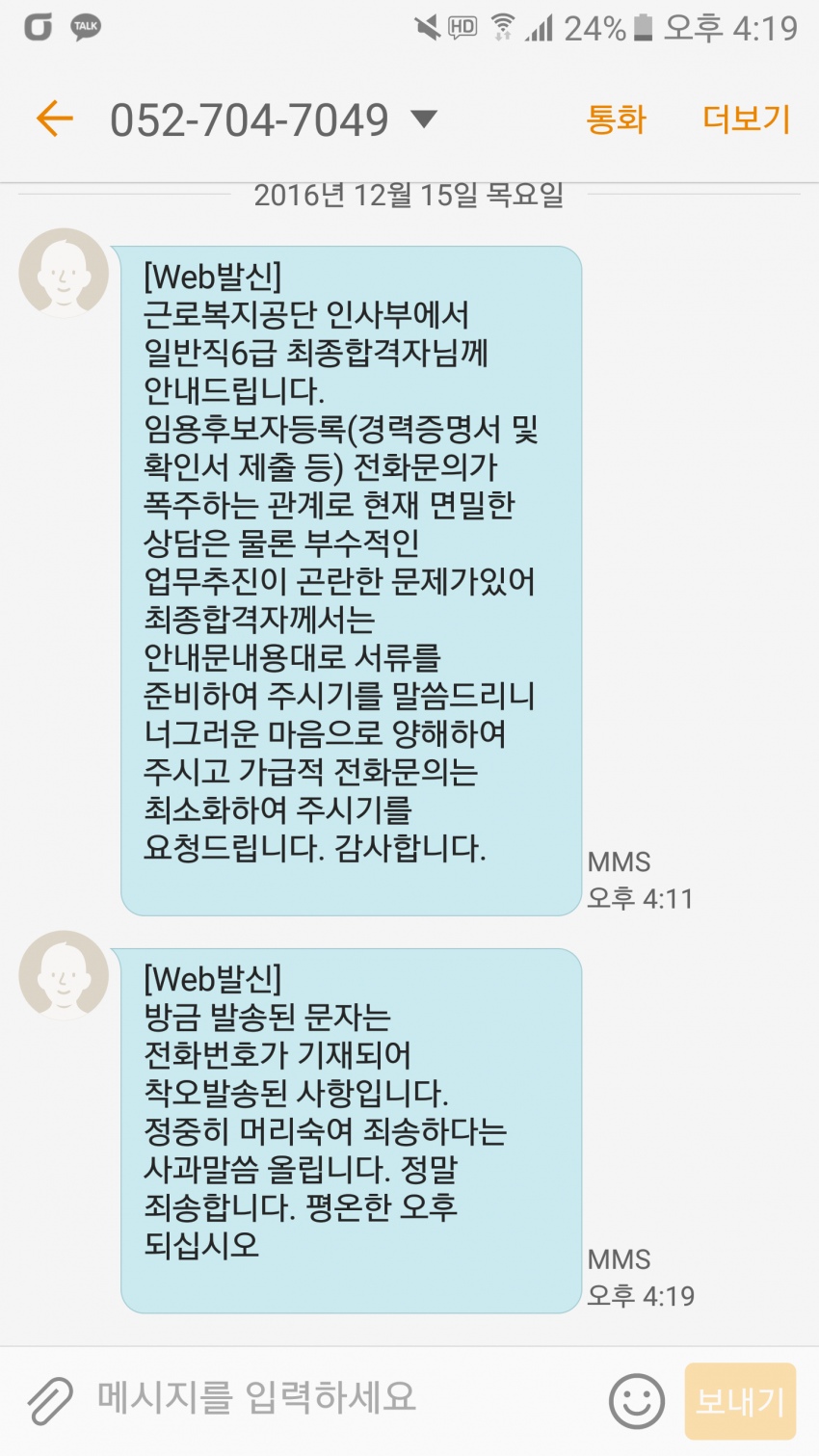The image size is (819, 1456).
Task: Tap sender avatar beside the 4:11 message
Action: point(64,273)
